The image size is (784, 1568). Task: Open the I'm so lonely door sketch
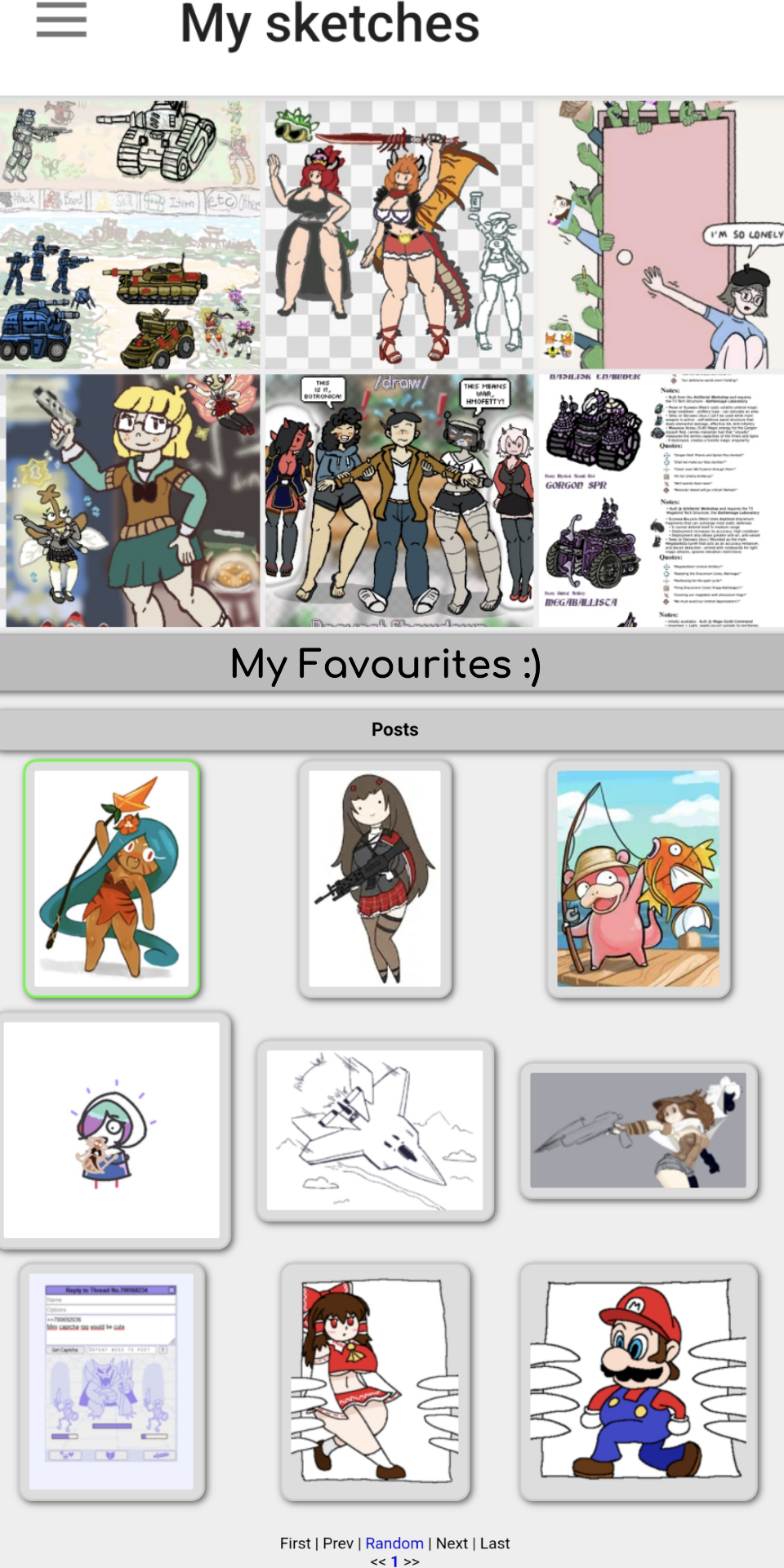pos(660,234)
